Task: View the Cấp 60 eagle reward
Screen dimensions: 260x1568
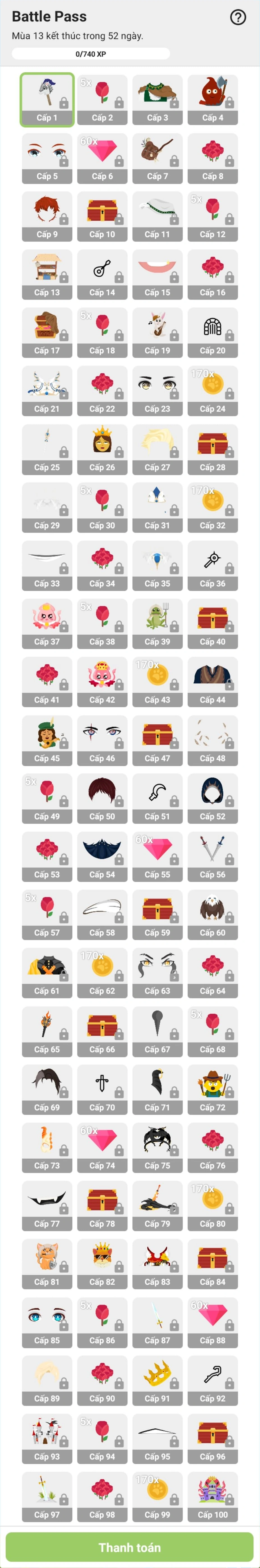Action: click(x=213, y=914)
